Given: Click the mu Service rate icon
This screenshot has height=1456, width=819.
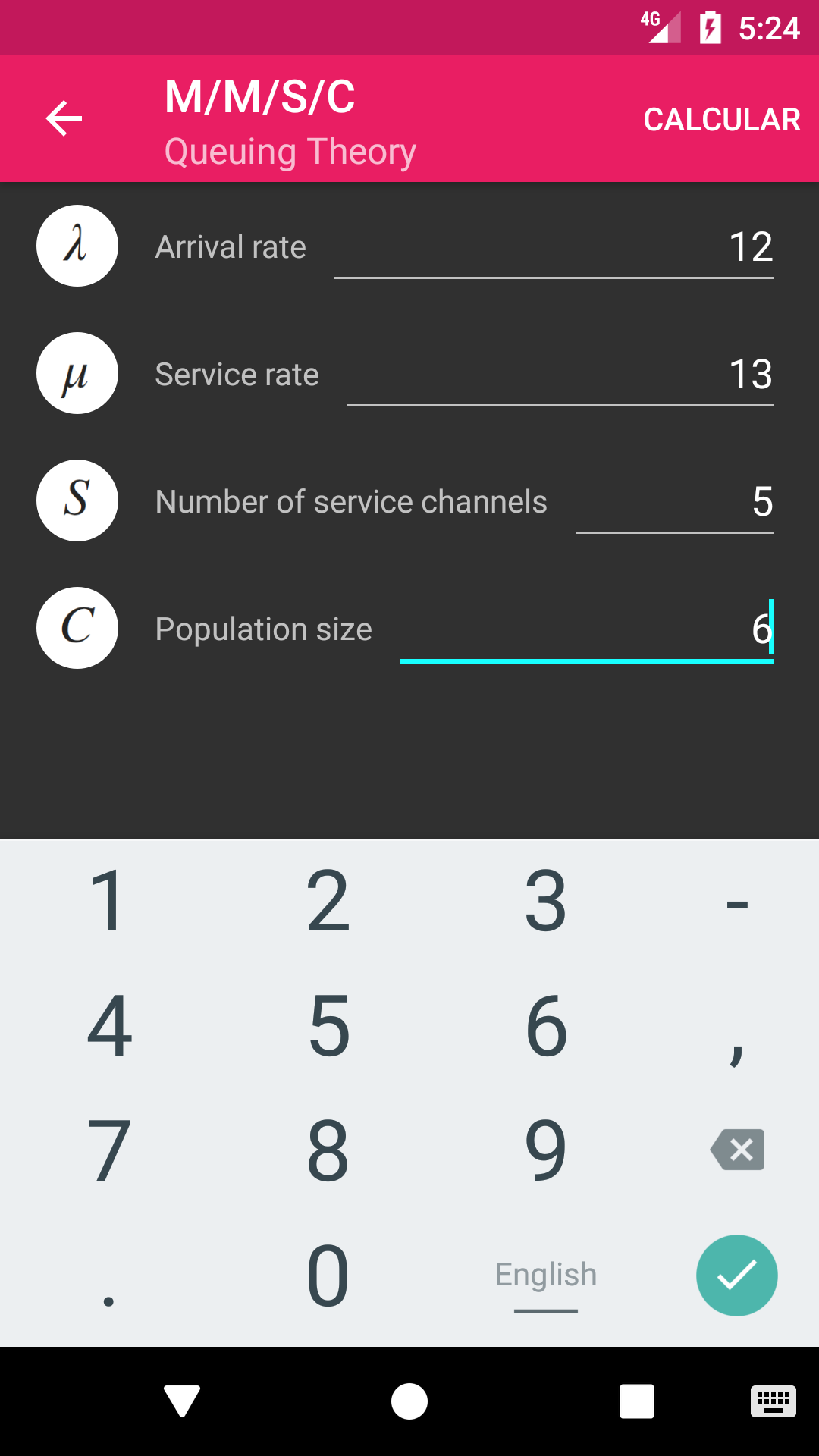Looking at the screenshot, I should point(77,373).
